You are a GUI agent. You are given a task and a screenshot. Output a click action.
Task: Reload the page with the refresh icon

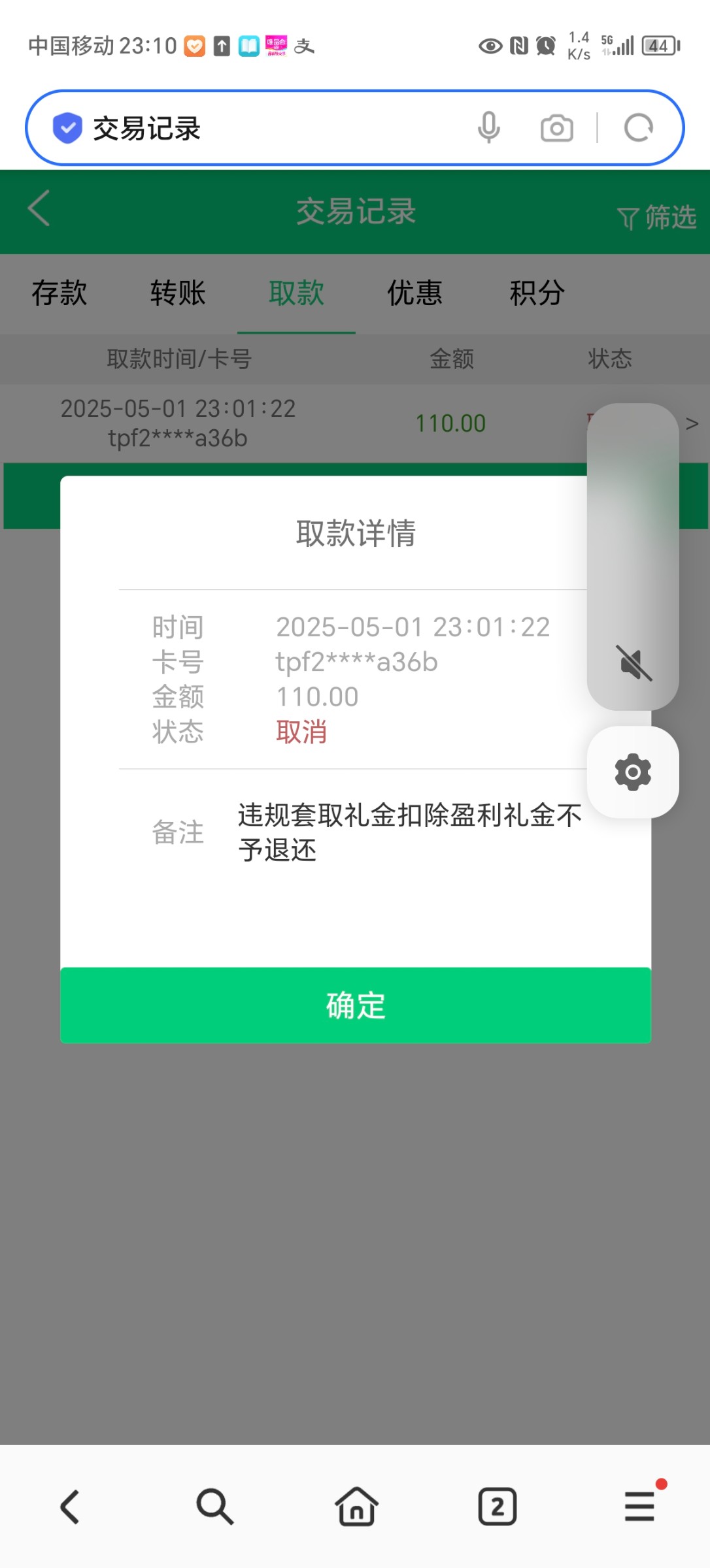click(638, 128)
